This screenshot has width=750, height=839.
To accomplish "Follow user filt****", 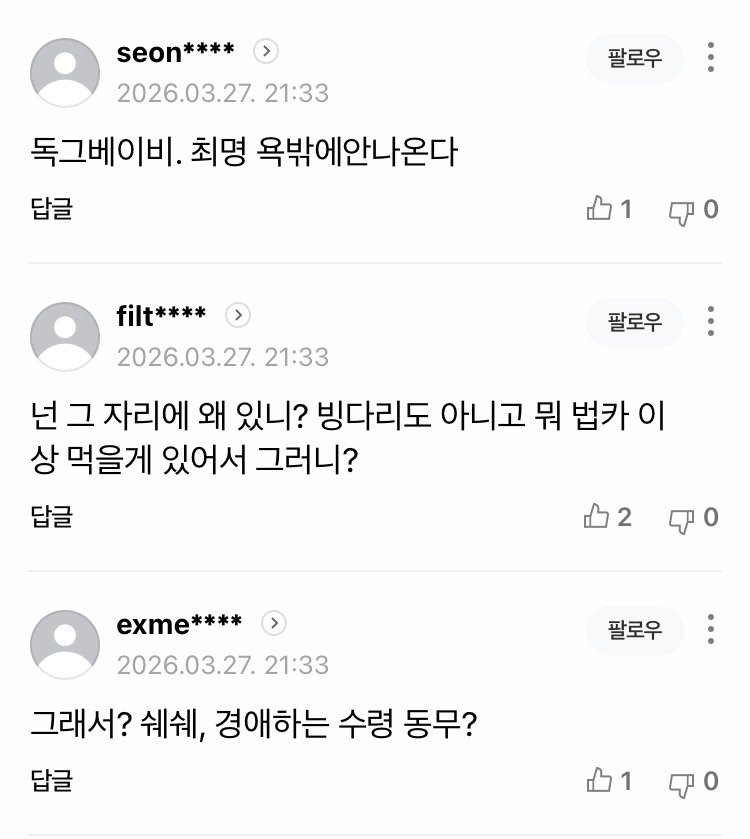I will [x=635, y=322].
